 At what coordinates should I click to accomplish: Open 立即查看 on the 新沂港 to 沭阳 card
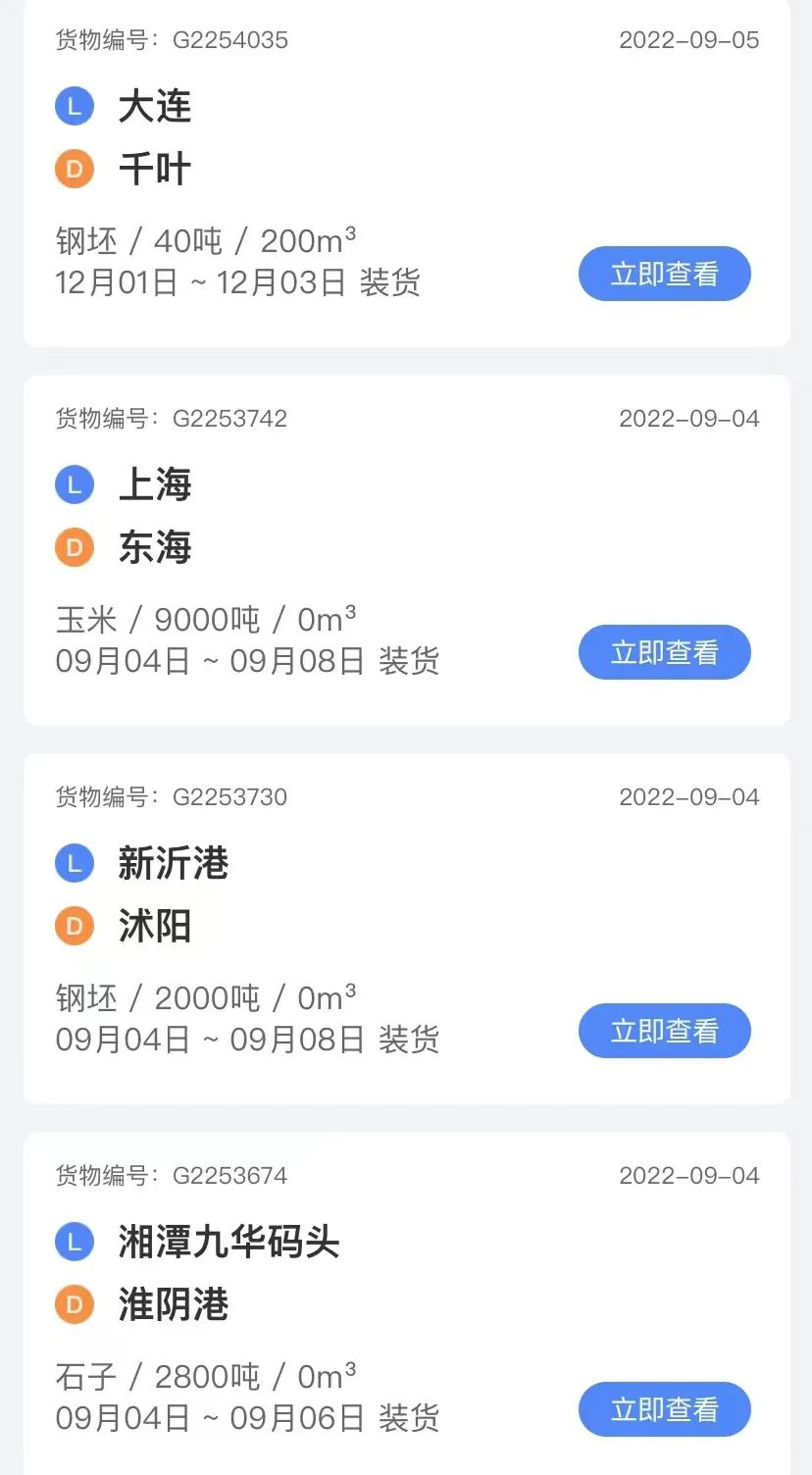664,1031
